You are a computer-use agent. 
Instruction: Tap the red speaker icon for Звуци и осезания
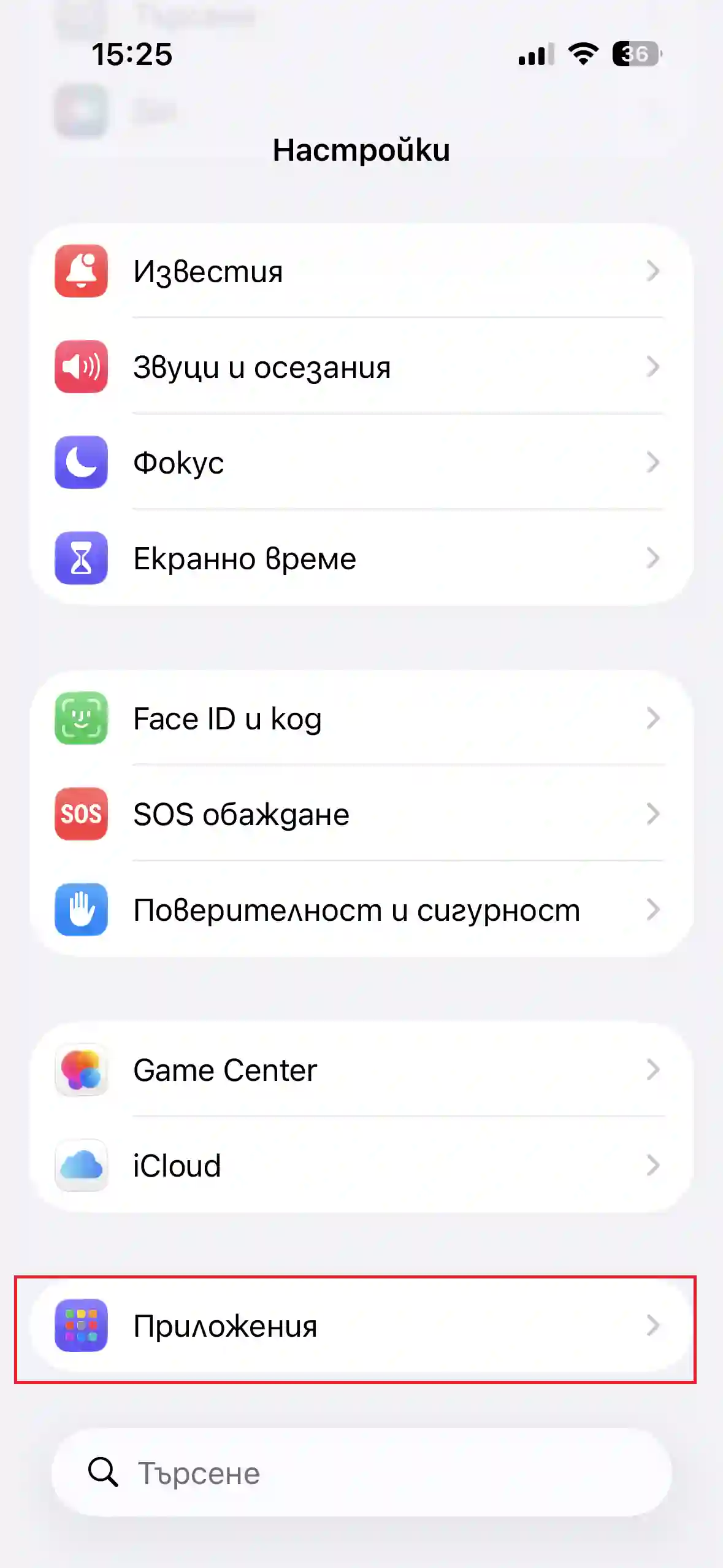tap(81, 367)
